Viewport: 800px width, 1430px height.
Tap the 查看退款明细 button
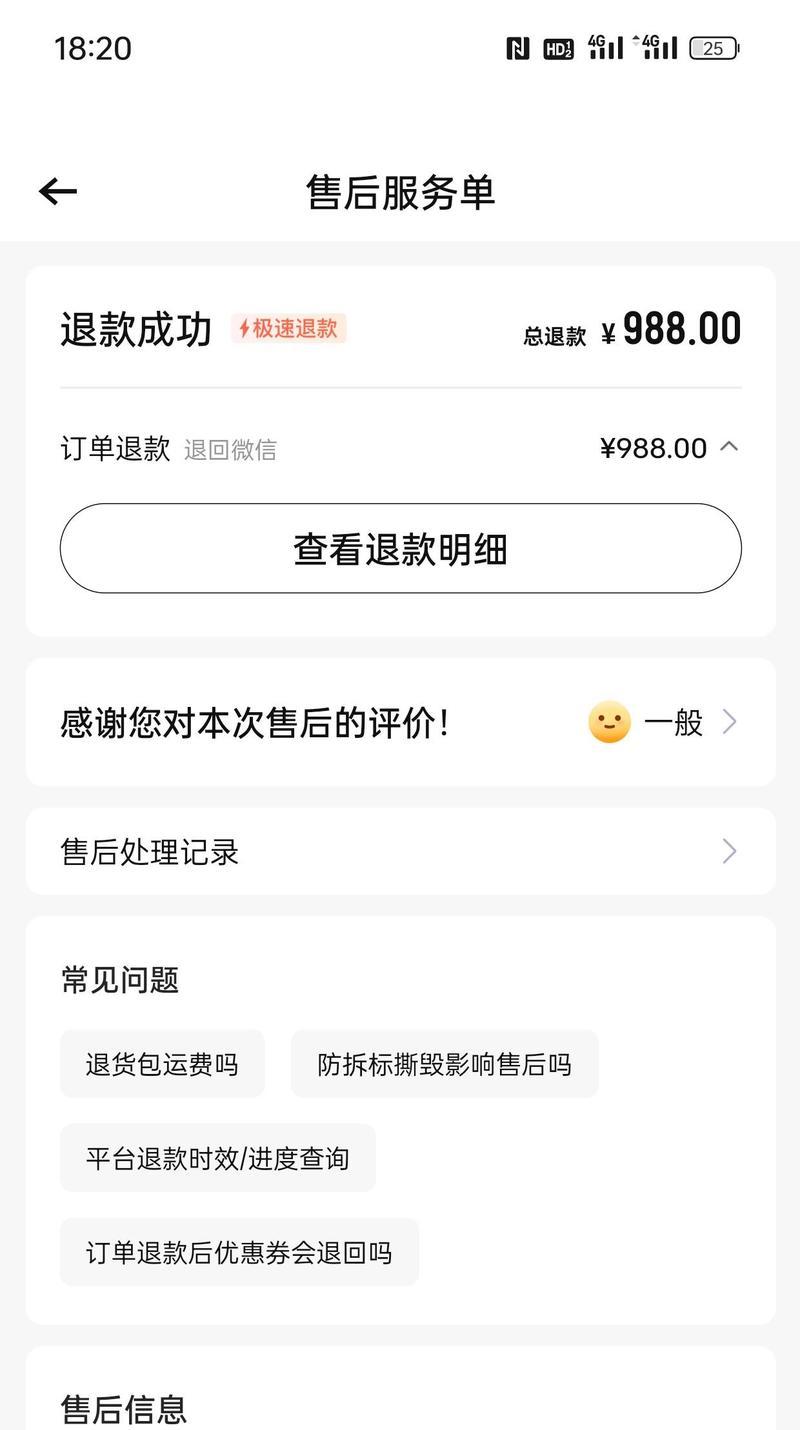click(400, 548)
